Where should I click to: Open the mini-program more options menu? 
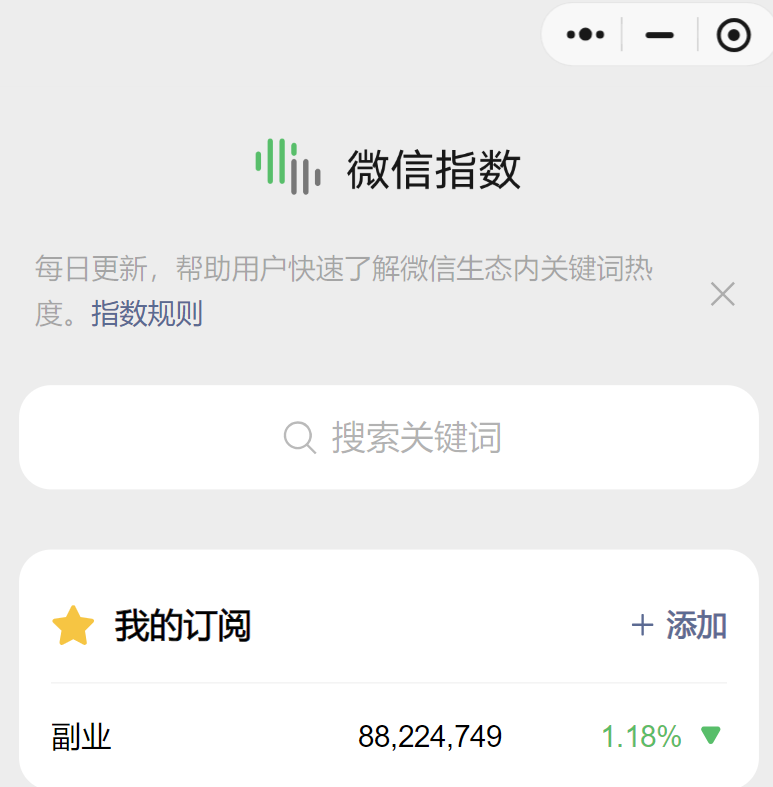coord(583,33)
